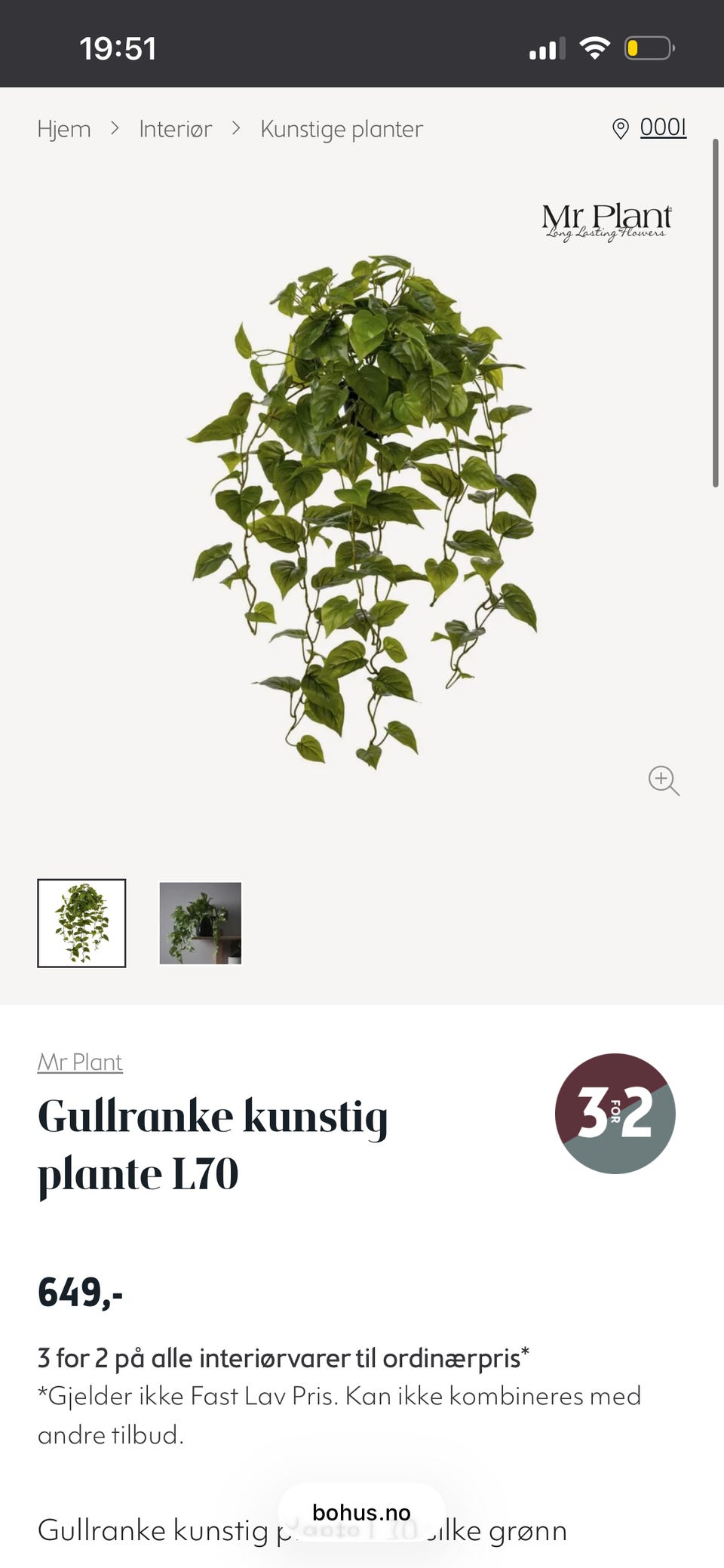The height and width of the screenshot is (1568, 724).
Task: Follow the "Mr Plant" brand link above the title
Action: tap(80, 1061)
